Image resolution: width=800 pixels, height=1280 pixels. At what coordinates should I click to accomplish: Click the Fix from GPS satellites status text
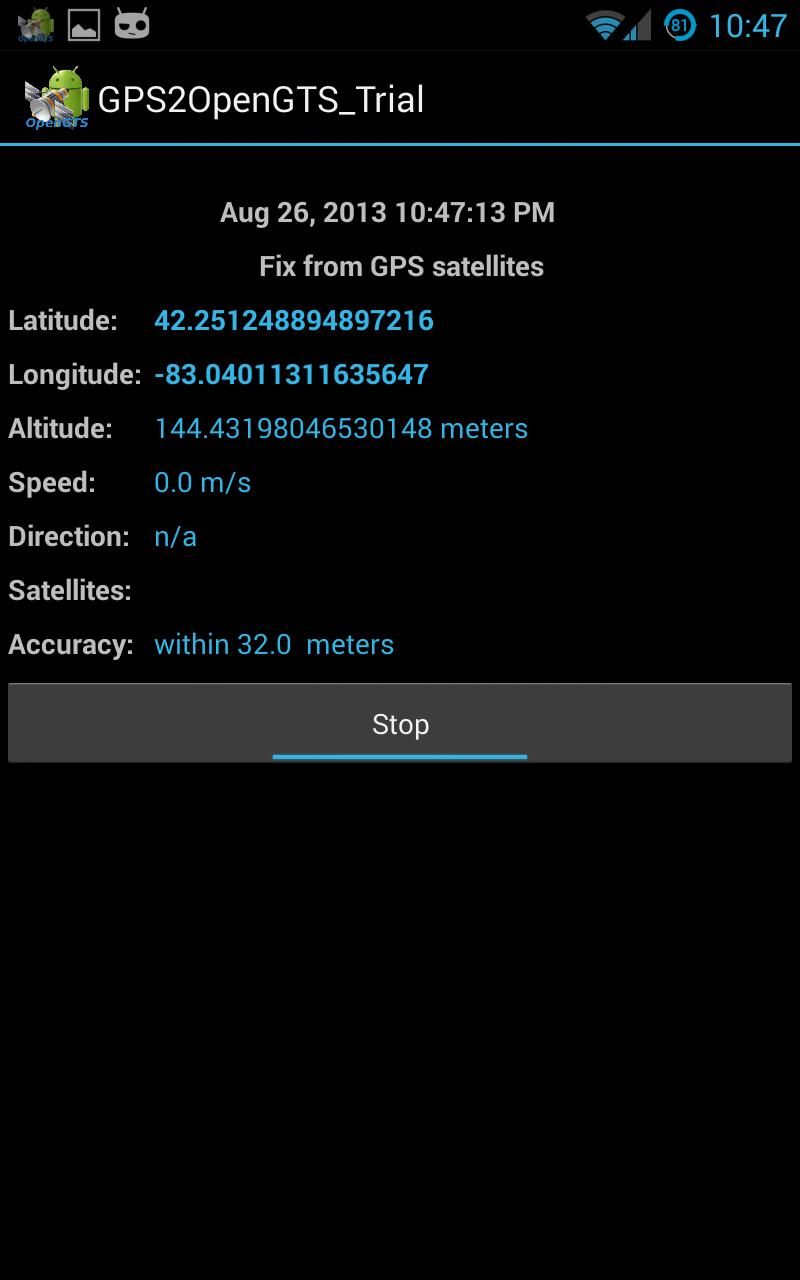[400, 266]
